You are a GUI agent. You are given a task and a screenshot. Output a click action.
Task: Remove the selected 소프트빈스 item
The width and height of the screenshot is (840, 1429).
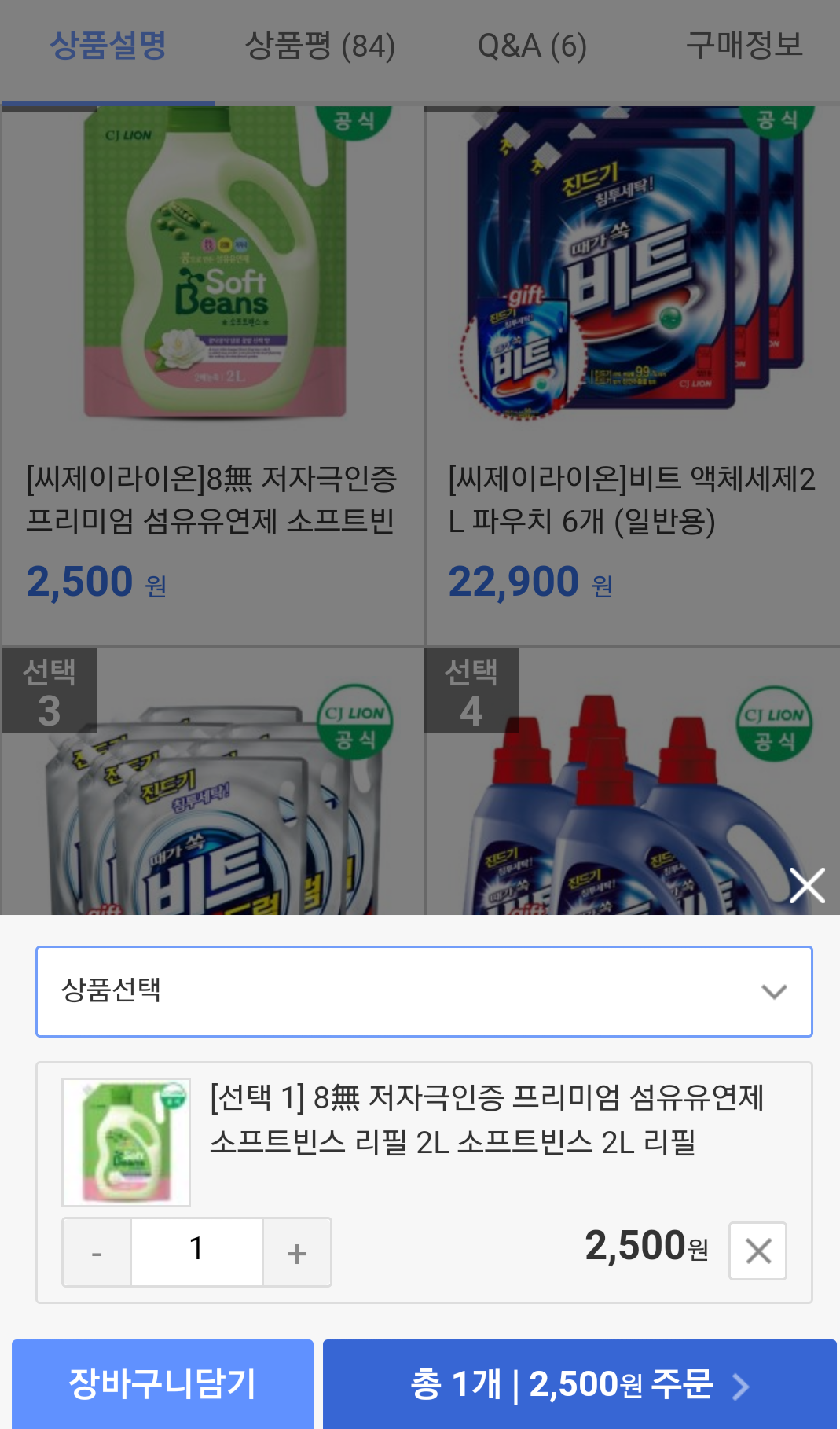point(757,1251)
